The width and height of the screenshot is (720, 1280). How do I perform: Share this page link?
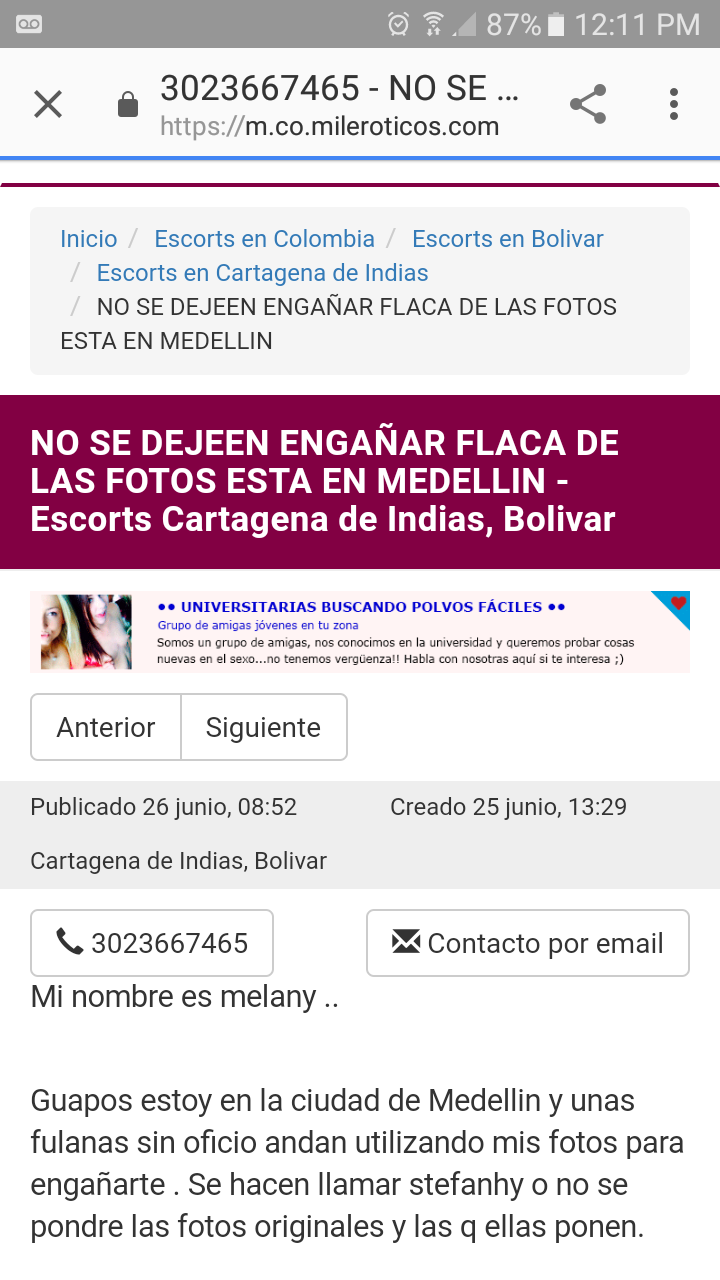[x=588, y=104]
